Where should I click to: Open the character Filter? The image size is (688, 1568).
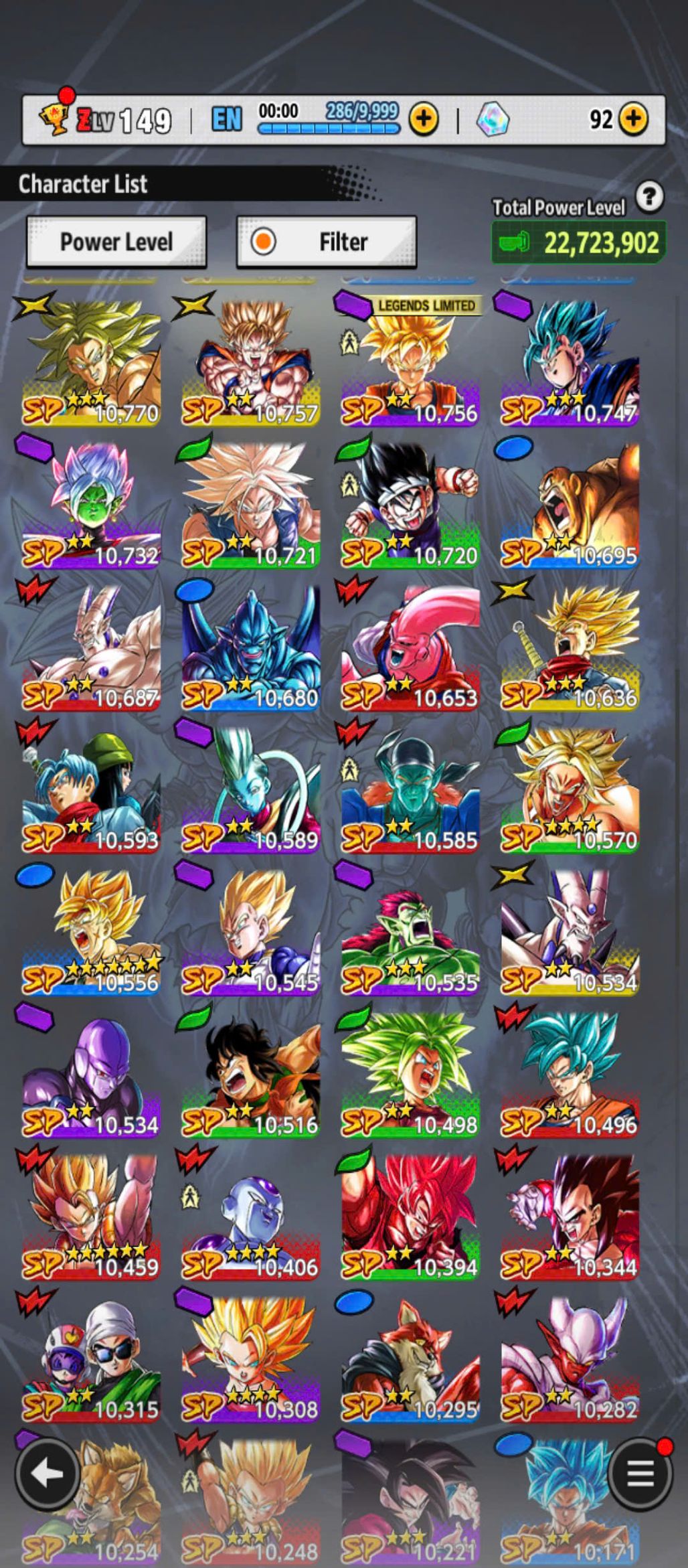point(327,242)
